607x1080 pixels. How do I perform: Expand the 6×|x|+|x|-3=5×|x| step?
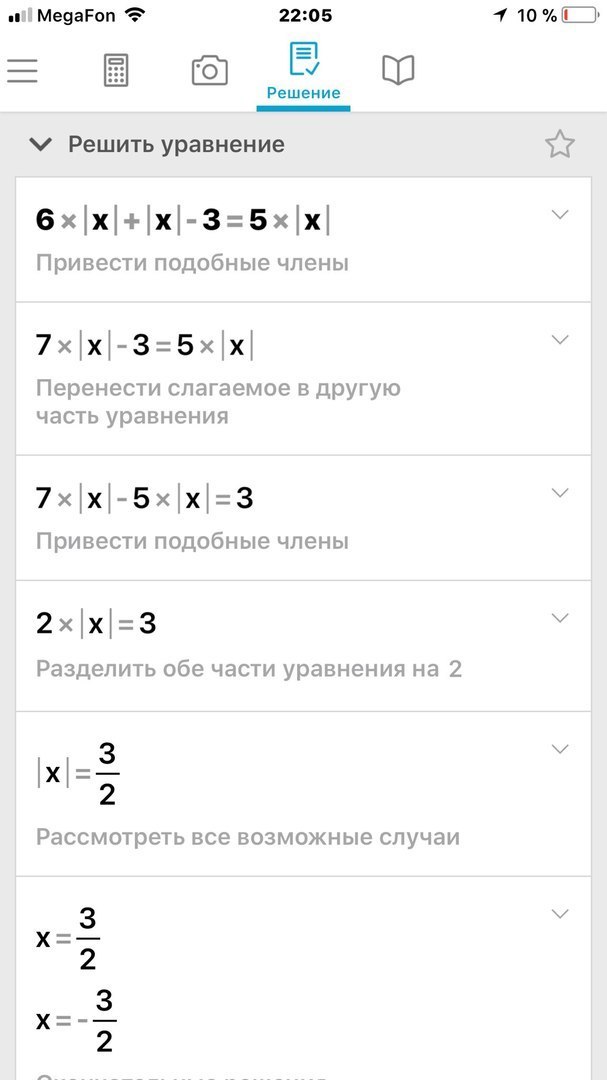[560, 215]
